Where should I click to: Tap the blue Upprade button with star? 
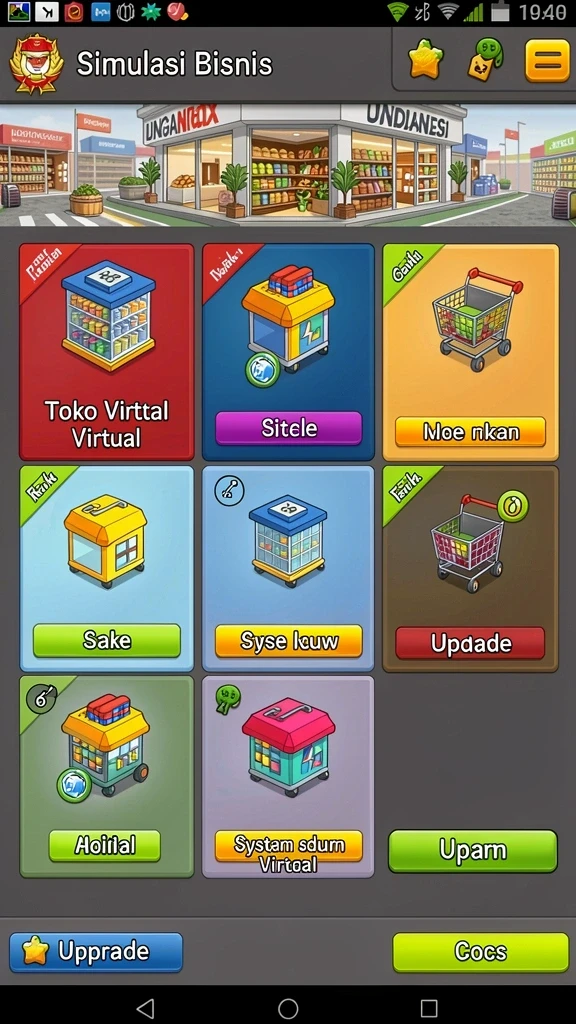(x=96, y=952)
